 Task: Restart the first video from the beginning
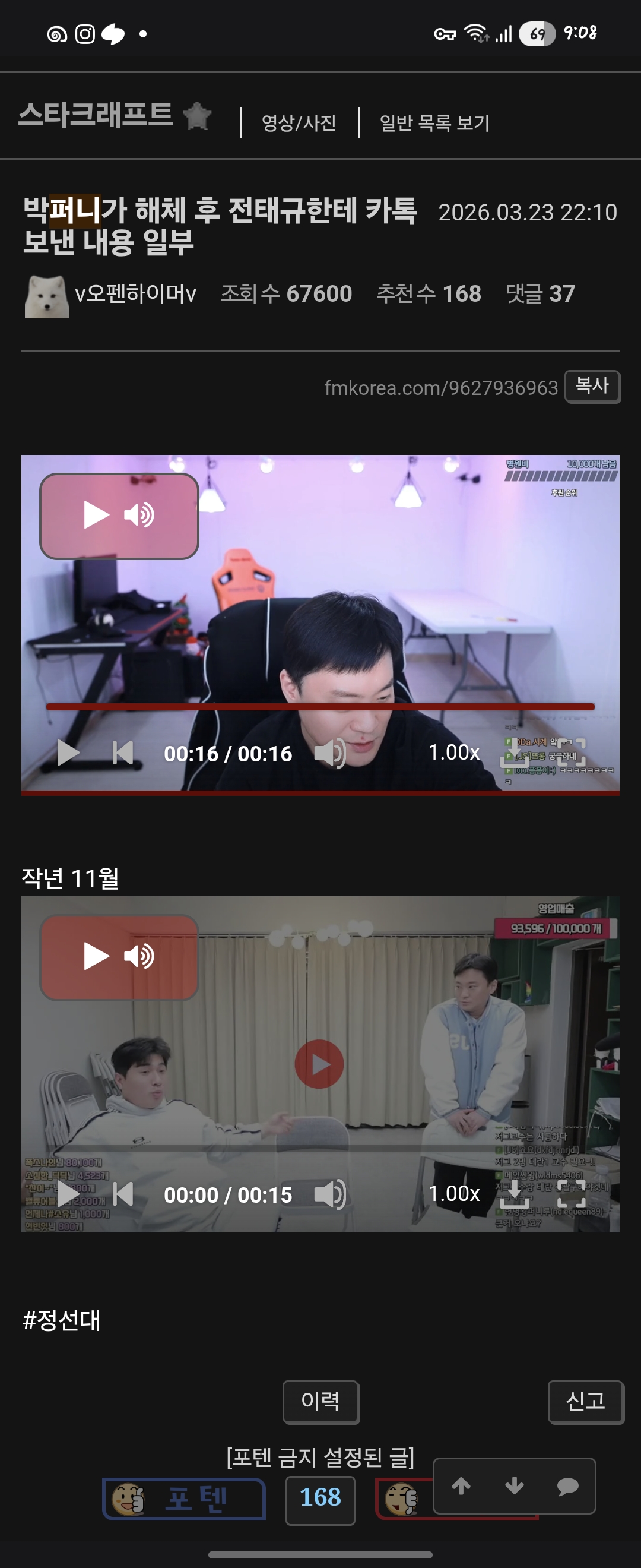point(123,753)
